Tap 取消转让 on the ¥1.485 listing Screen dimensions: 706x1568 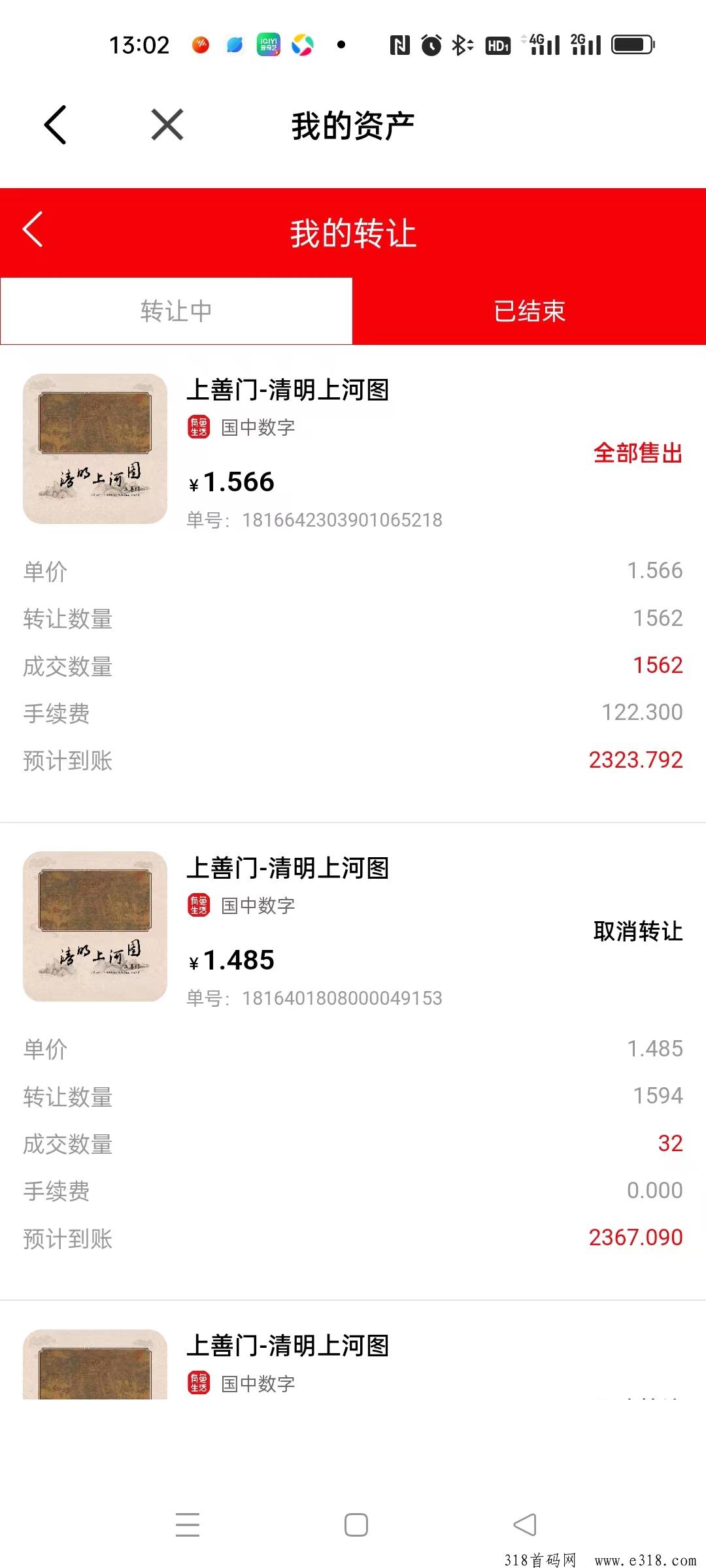point(638,931)
